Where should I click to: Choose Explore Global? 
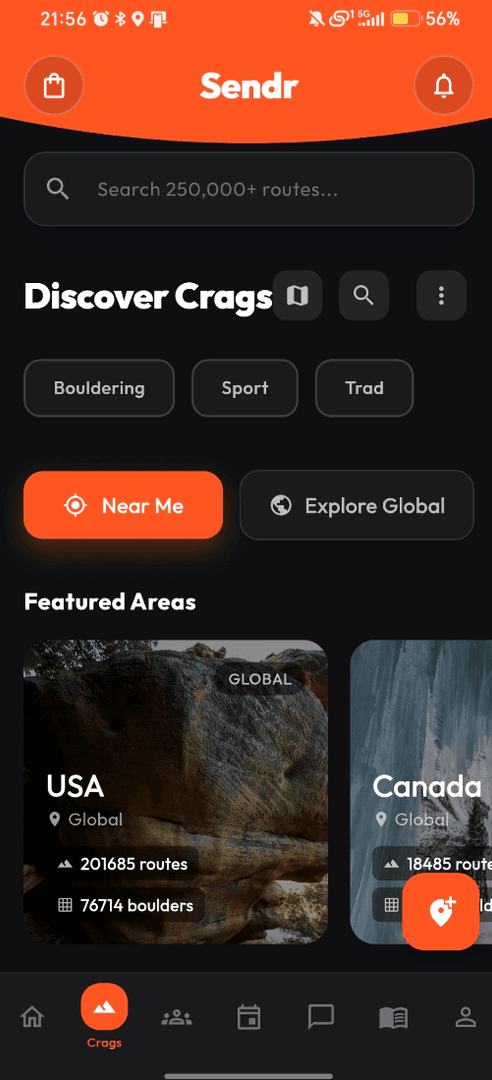pos(357,505)
